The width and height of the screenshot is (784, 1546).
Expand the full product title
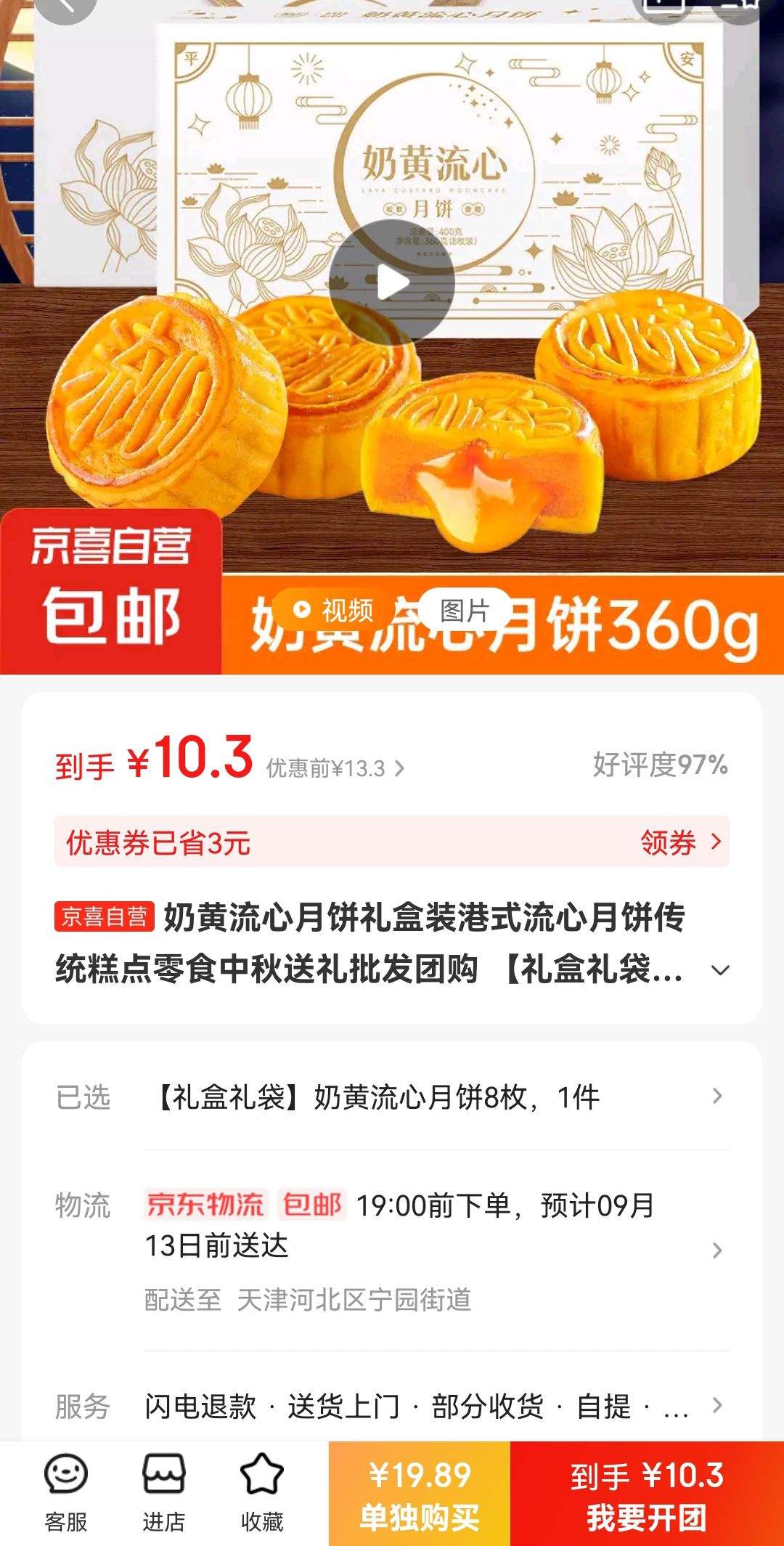click(x=720, y=970)
